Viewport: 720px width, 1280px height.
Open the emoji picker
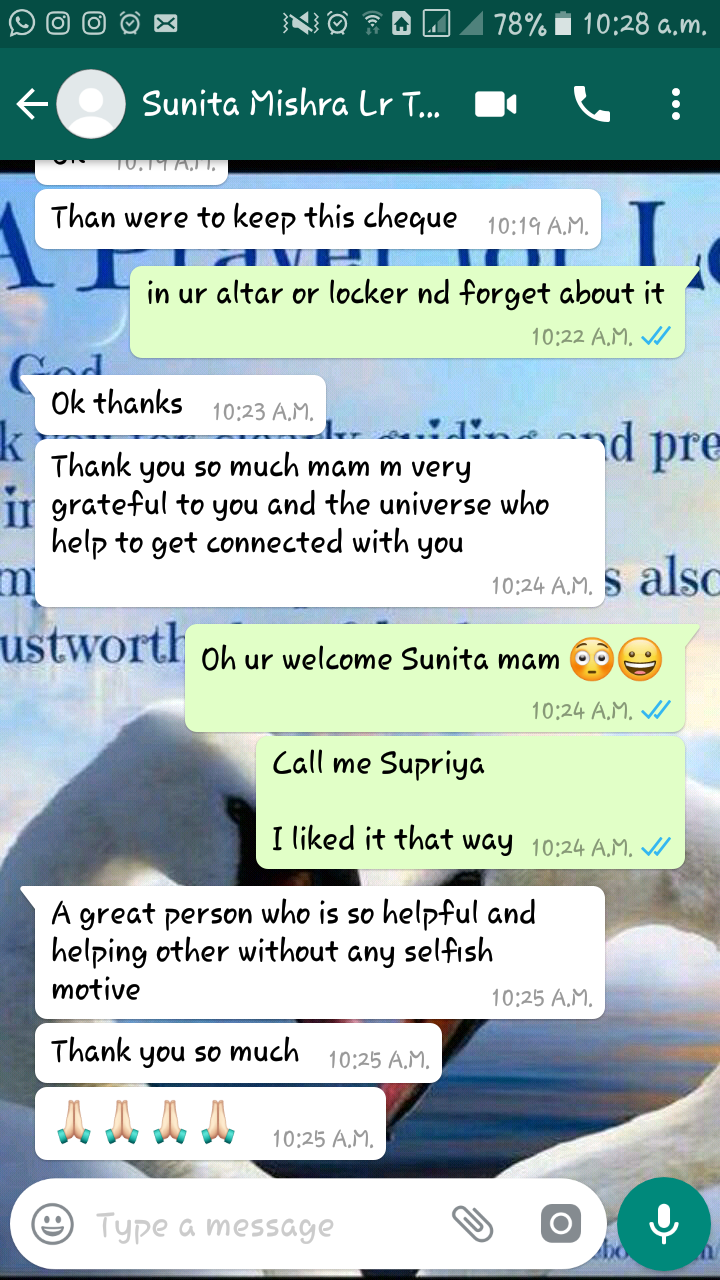point(52,1224)
